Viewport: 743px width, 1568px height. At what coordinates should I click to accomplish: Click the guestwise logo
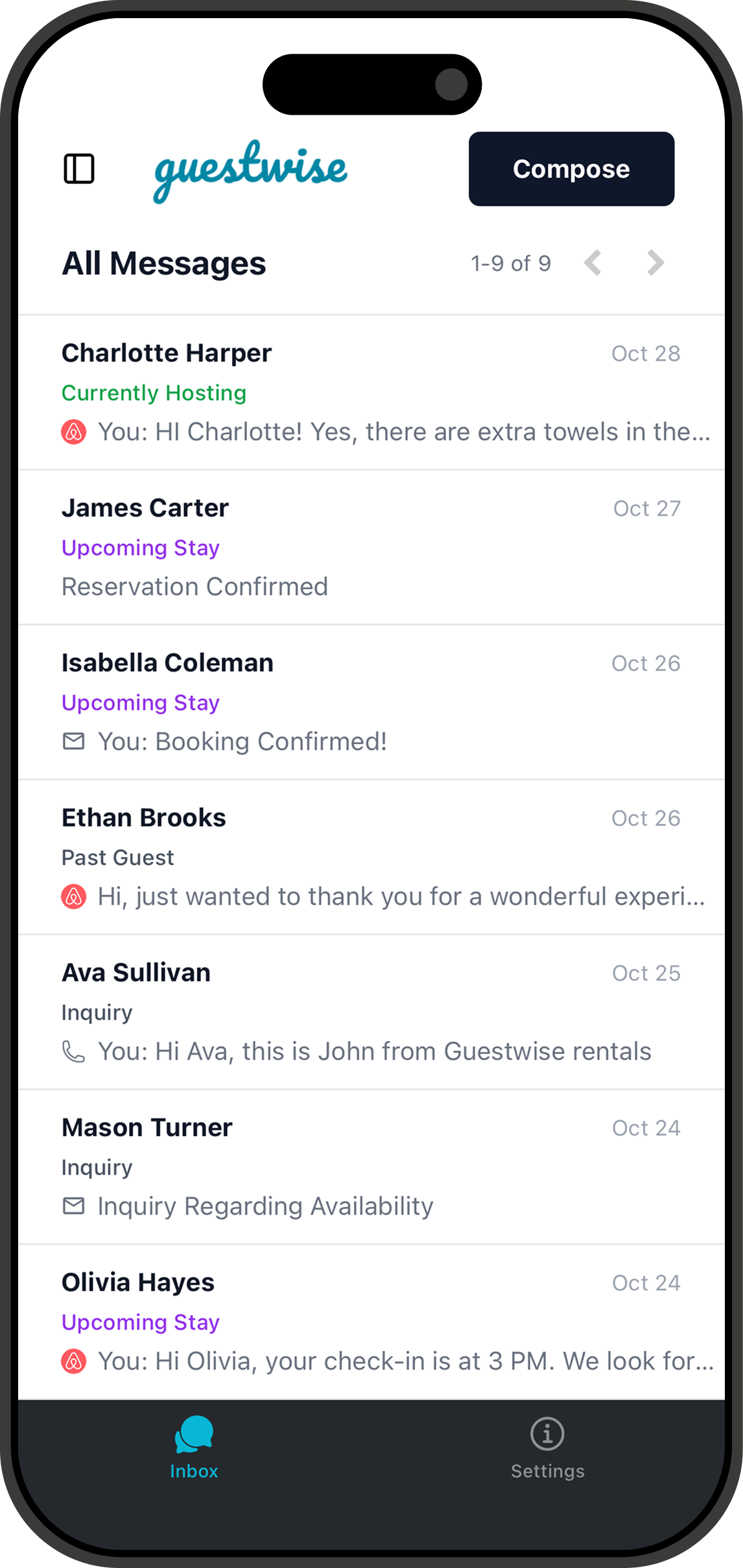pyautogui.click(x=252, y=170)
